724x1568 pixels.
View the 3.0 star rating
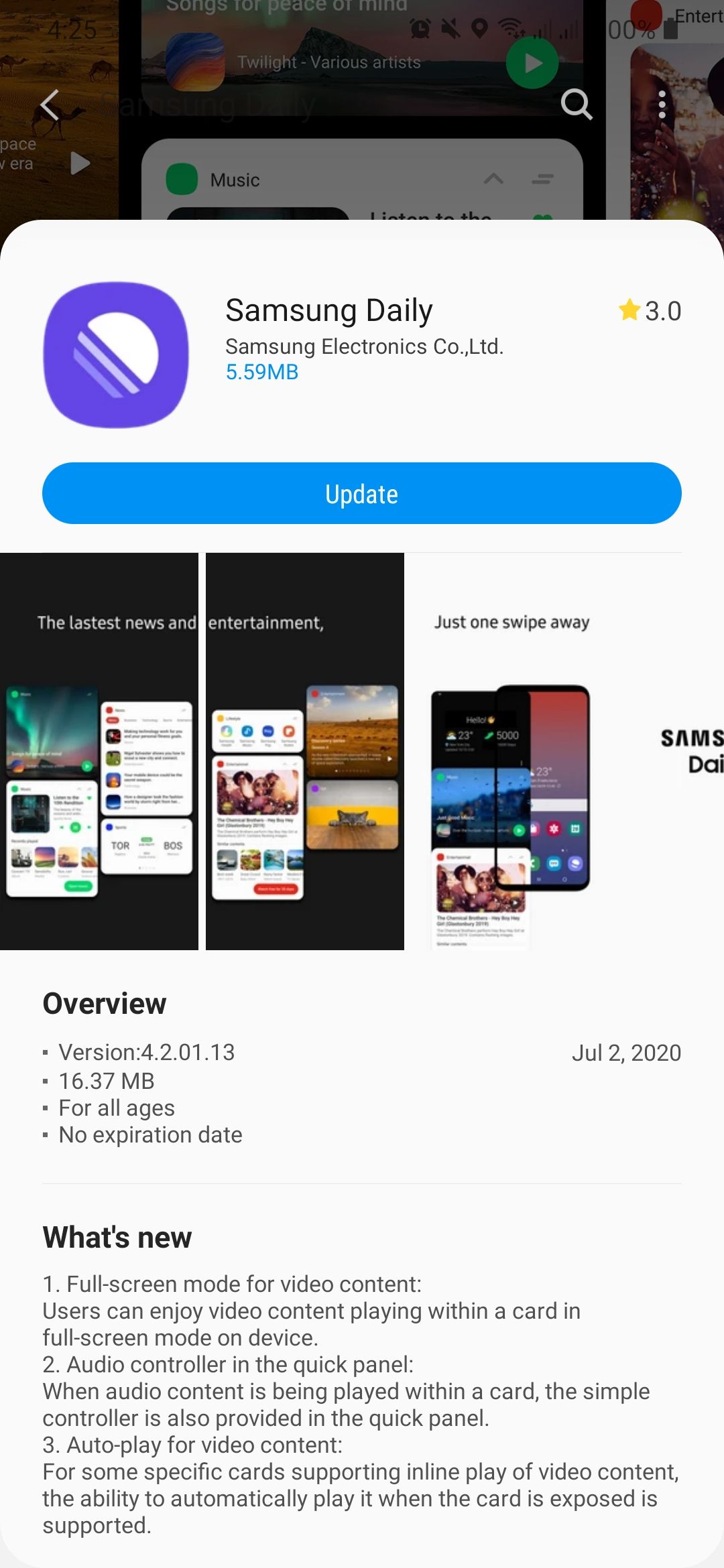(x=650, y=311)
